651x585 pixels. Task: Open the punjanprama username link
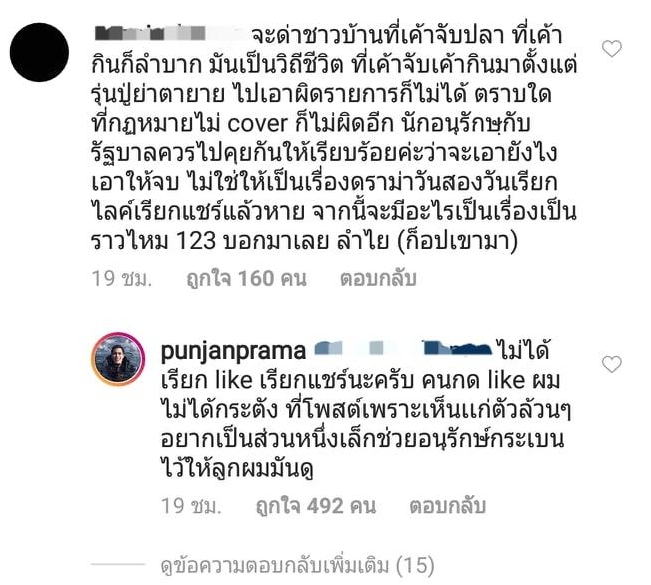click(x=231, y=350)
